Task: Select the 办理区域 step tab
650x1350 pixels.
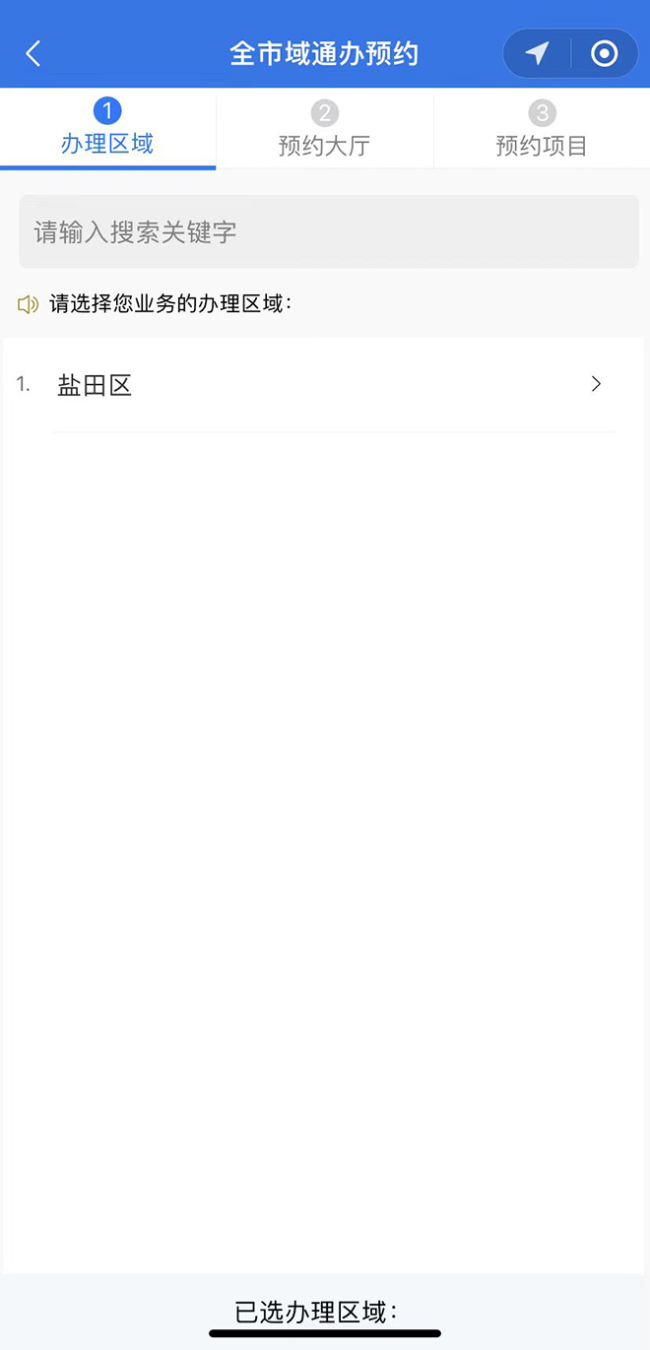Action: (107, 129)
